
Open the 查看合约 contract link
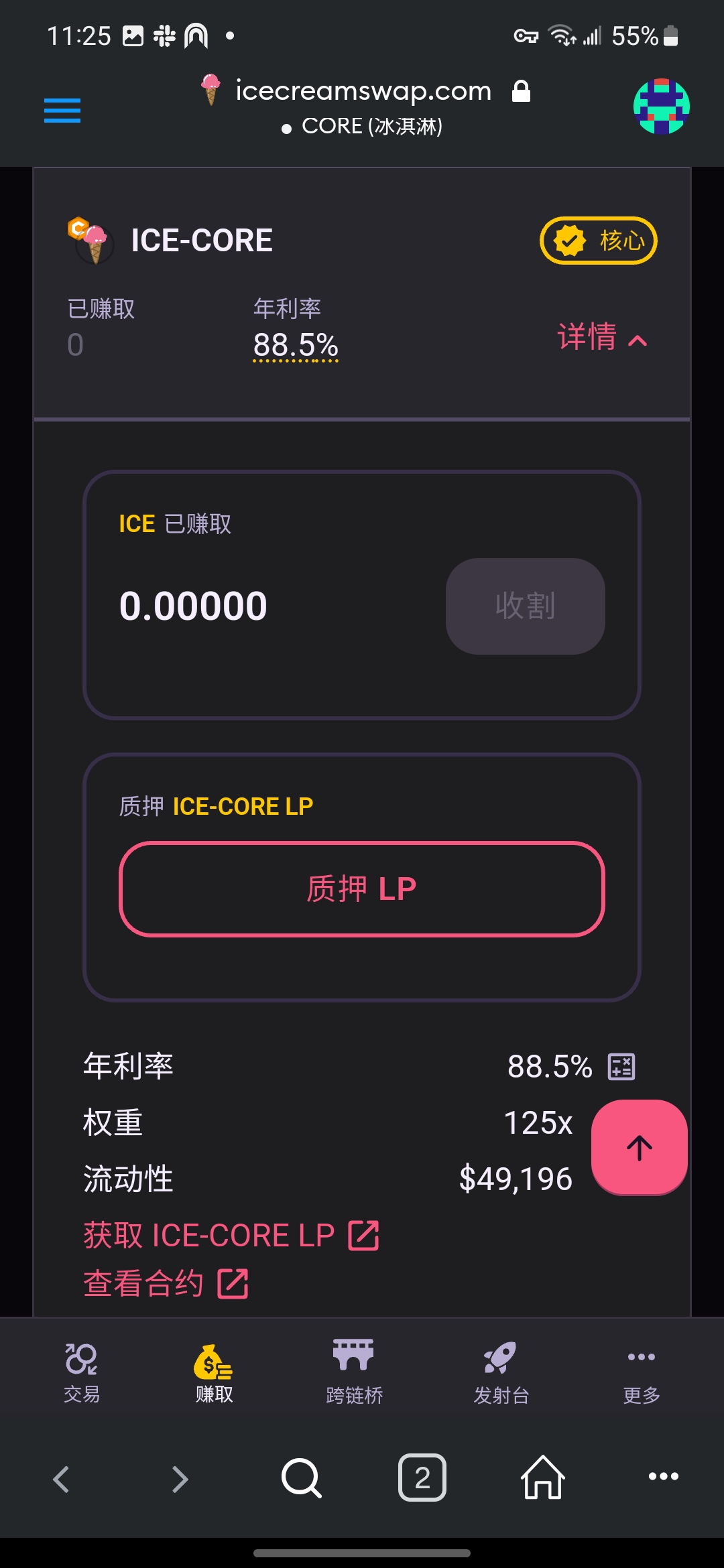point(166,1283)
